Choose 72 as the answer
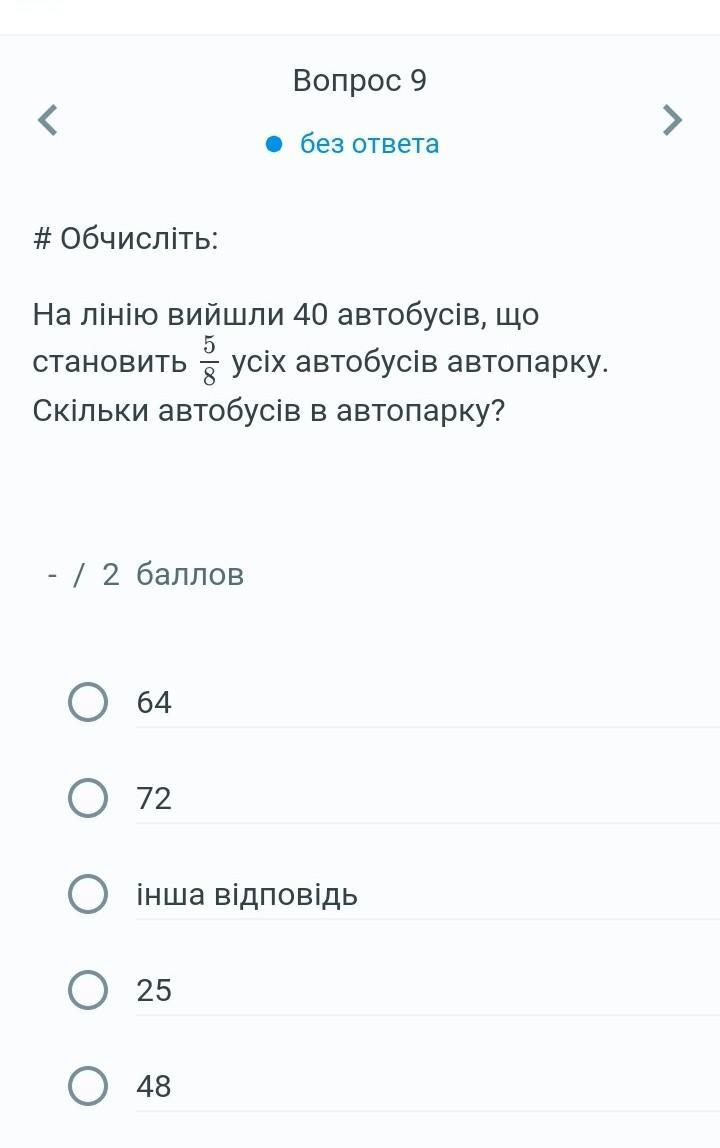 [88, 798]
